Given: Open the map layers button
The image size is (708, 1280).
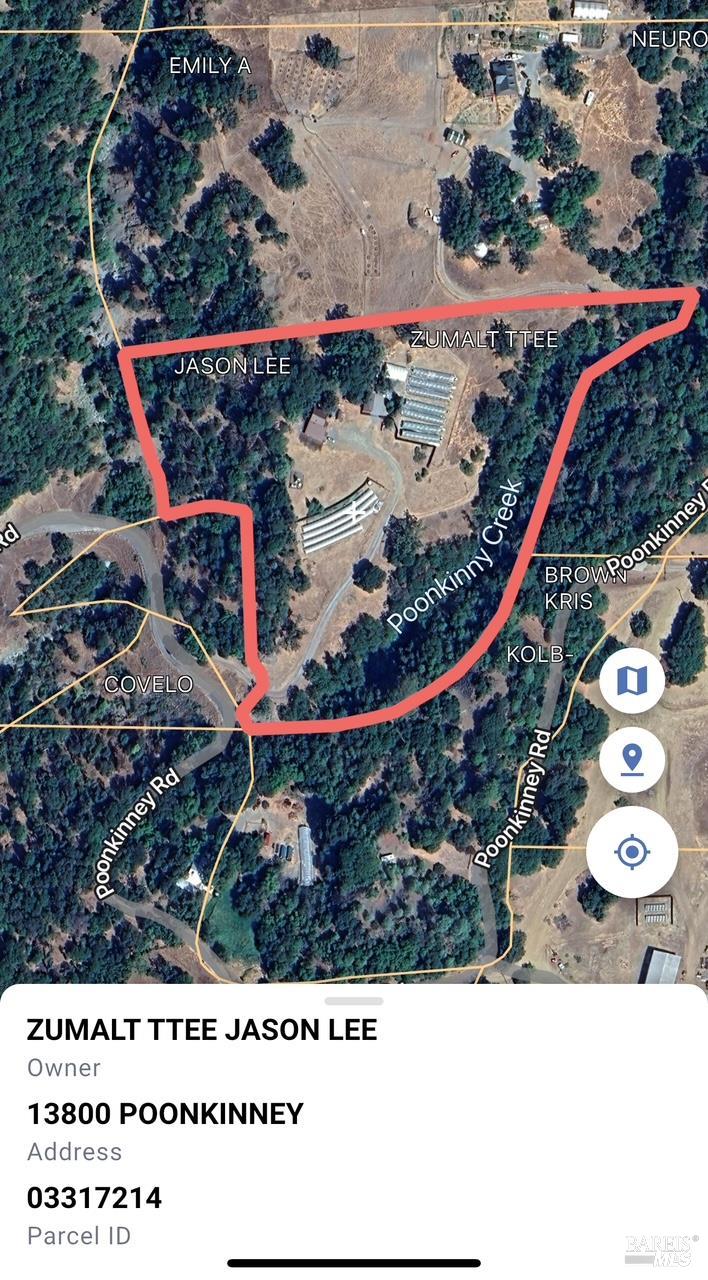Looking at the screenshot, I should pos(632,681).
